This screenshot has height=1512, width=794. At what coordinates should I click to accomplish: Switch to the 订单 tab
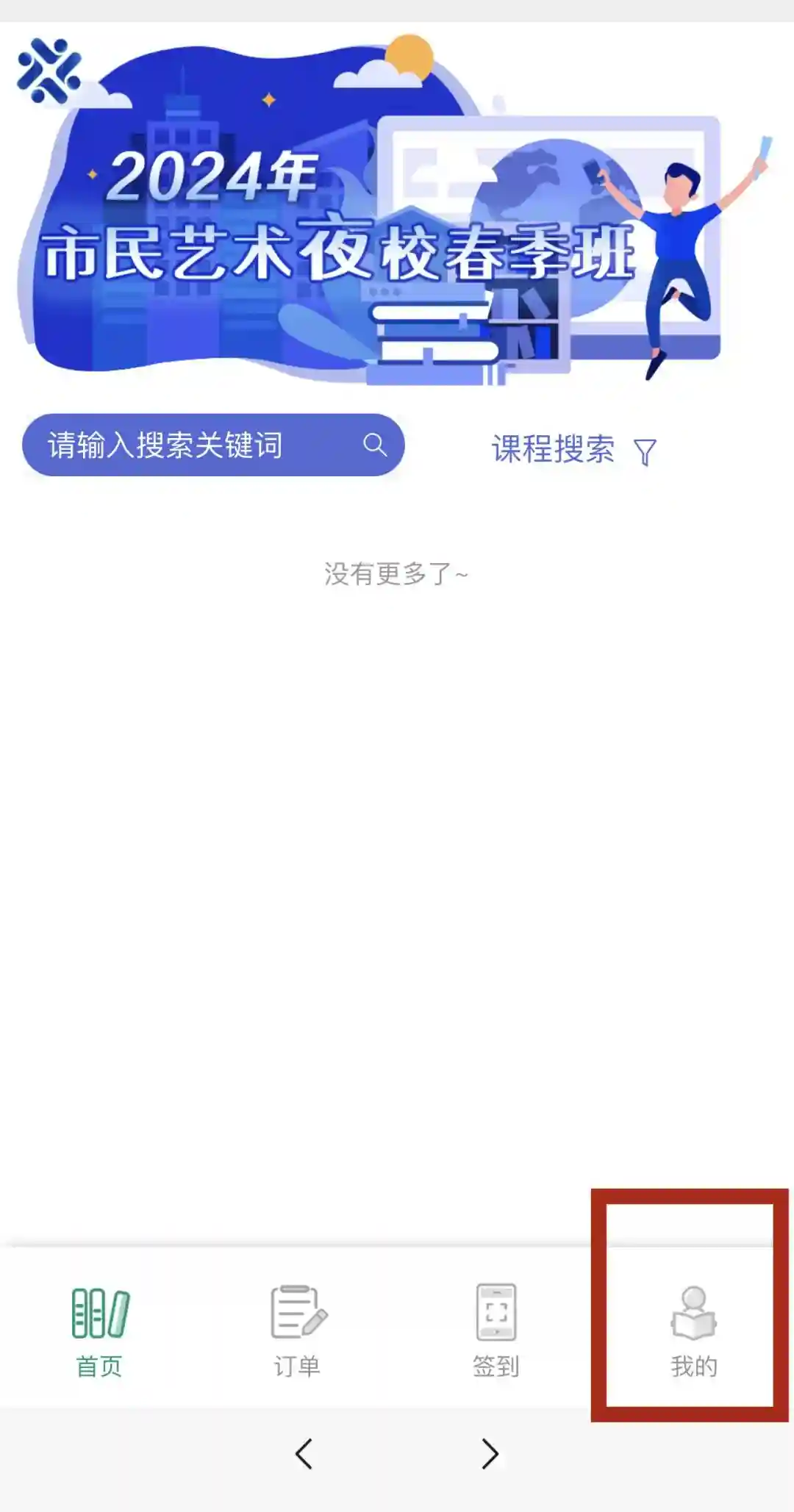298,1332
